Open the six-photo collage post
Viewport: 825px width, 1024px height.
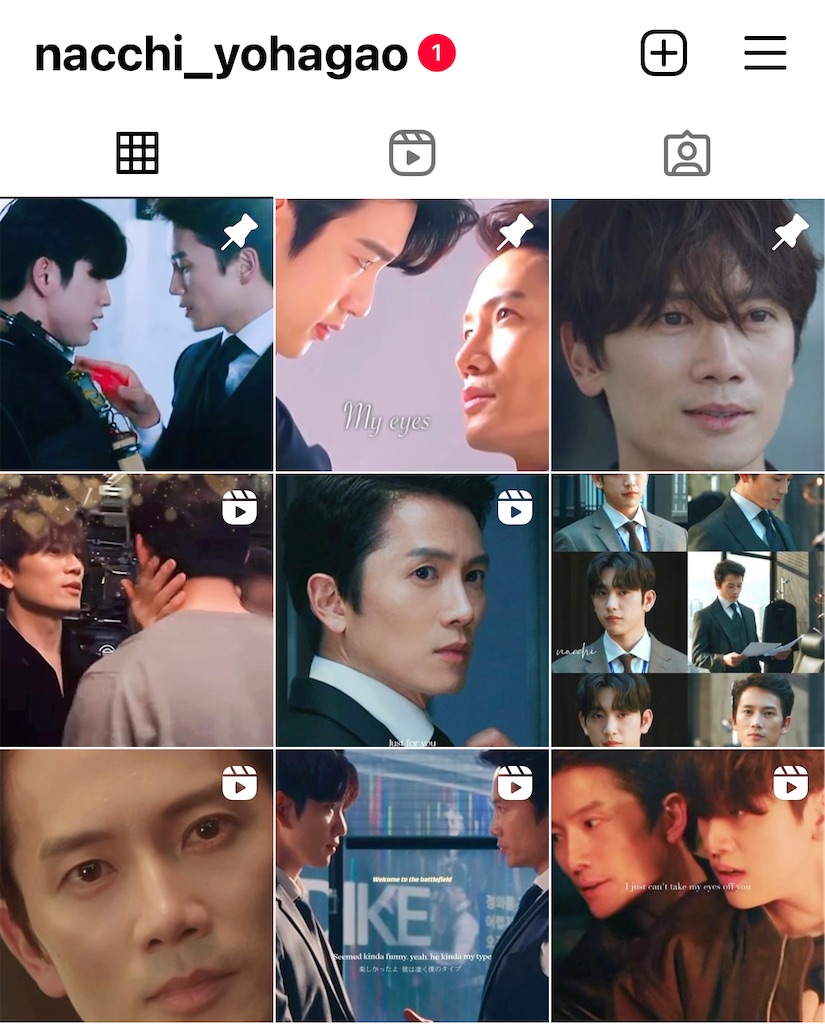pos(688,610)
